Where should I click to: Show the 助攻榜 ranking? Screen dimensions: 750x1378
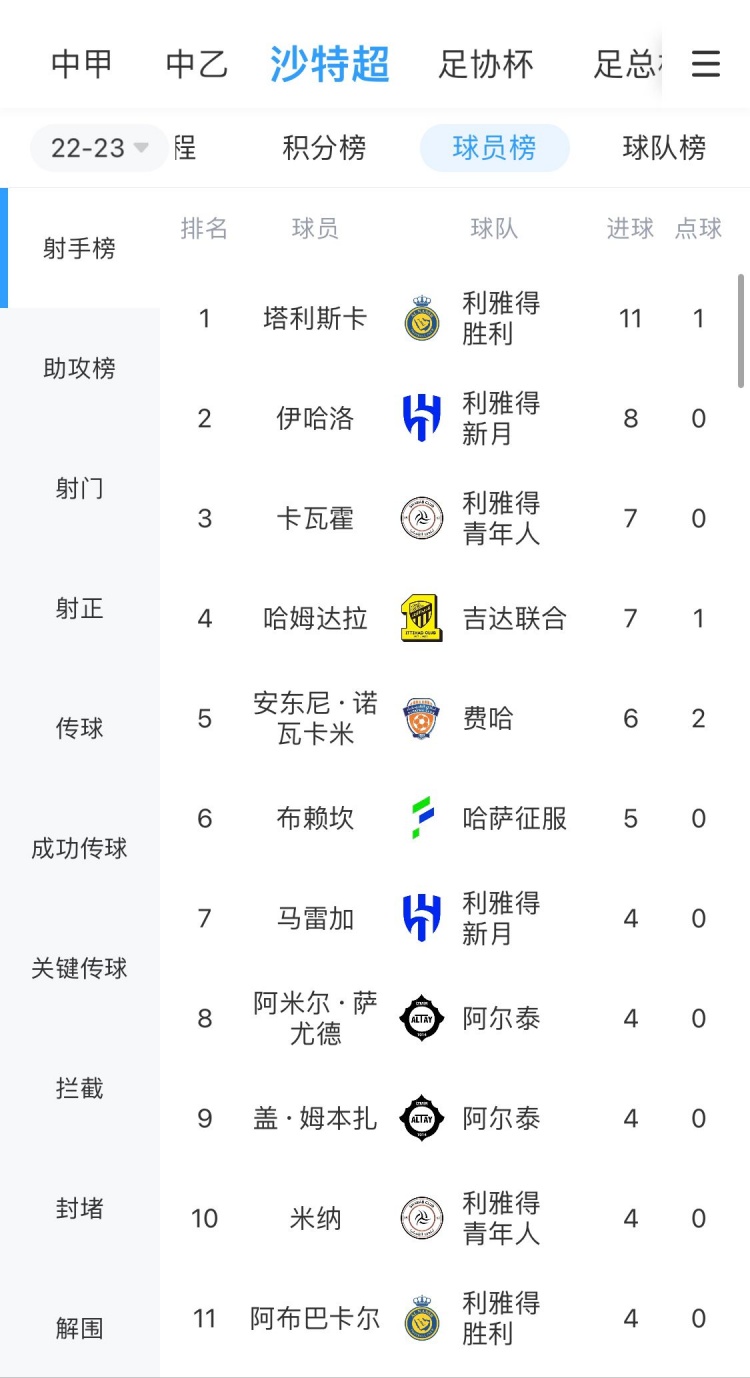79,368
